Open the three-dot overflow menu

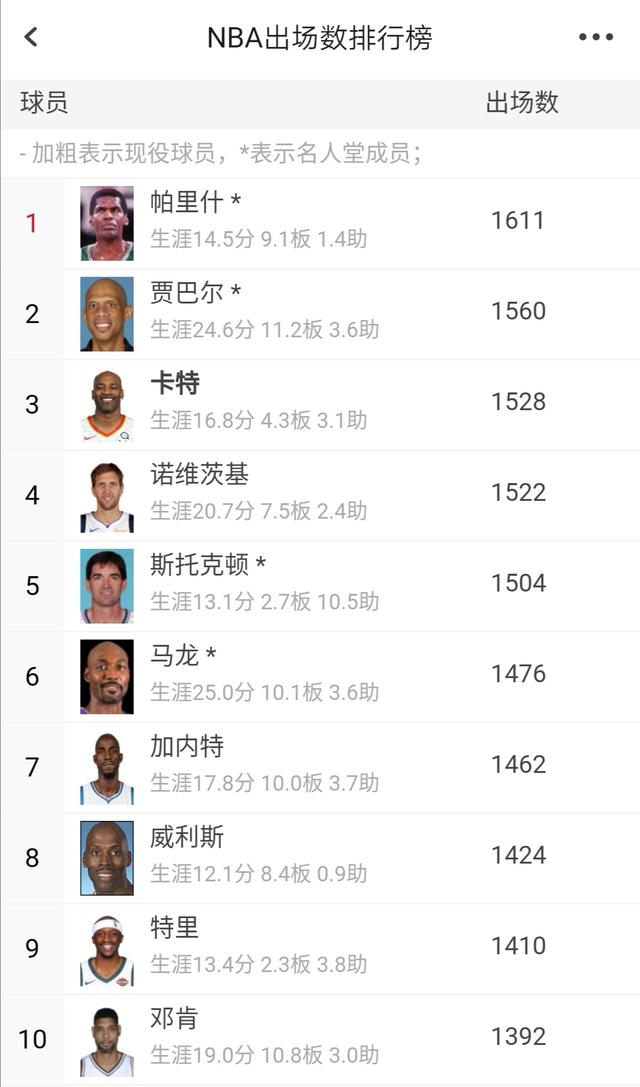click(596, 37)
